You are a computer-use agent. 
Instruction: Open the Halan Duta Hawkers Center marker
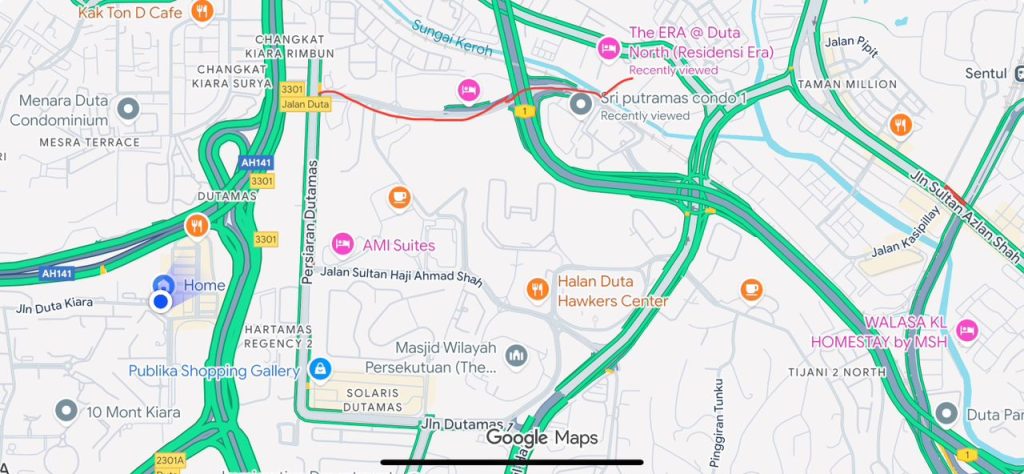click(x=538, y=290)
